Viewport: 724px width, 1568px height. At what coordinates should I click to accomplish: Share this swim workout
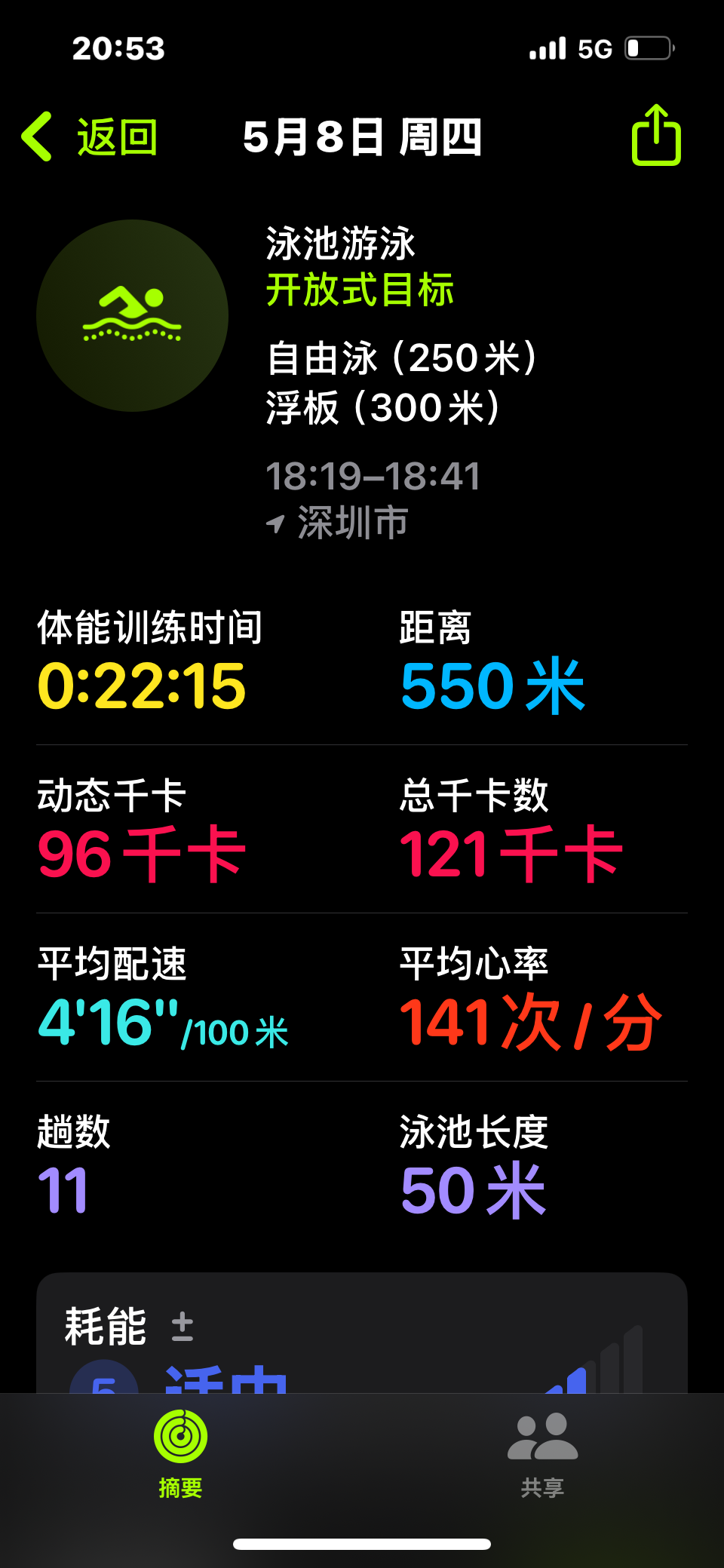coord(656,135)
